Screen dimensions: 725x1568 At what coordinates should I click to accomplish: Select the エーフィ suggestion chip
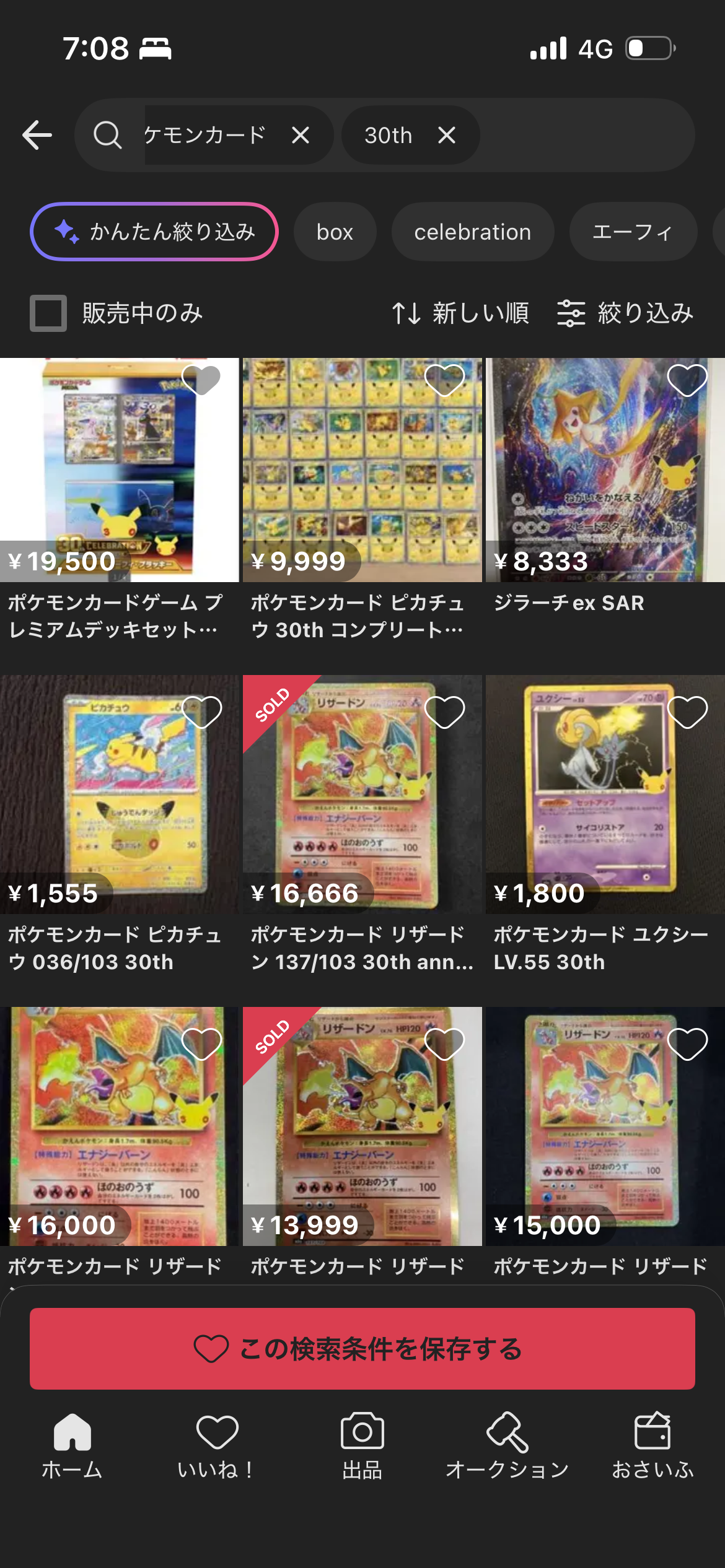633,232
